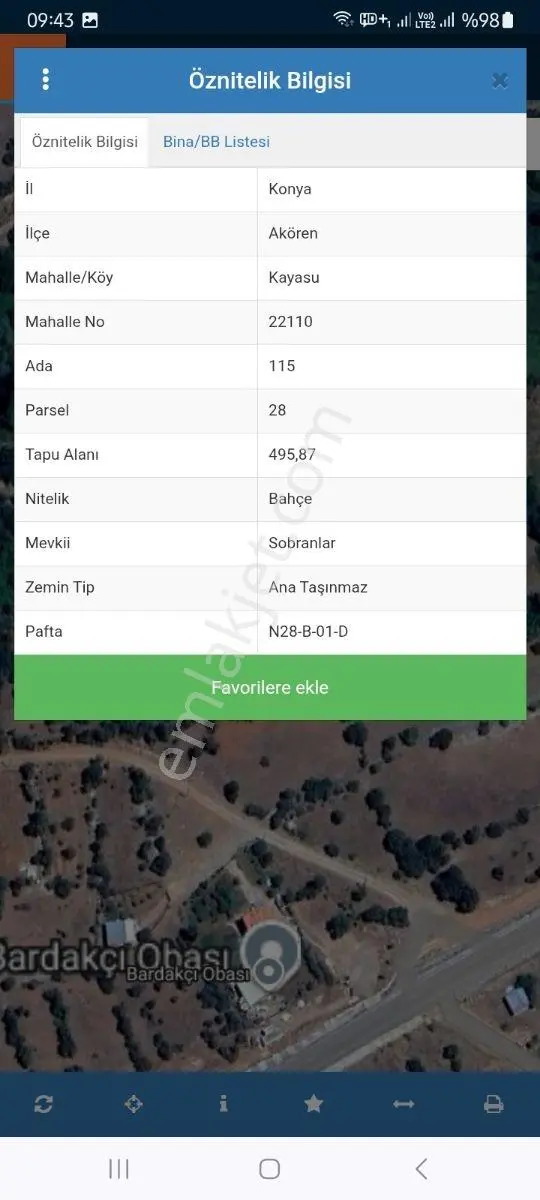Viewport: 540px width, 1200px height.
Task: Open the three-dot overflow menu
Action: [45, 80]
